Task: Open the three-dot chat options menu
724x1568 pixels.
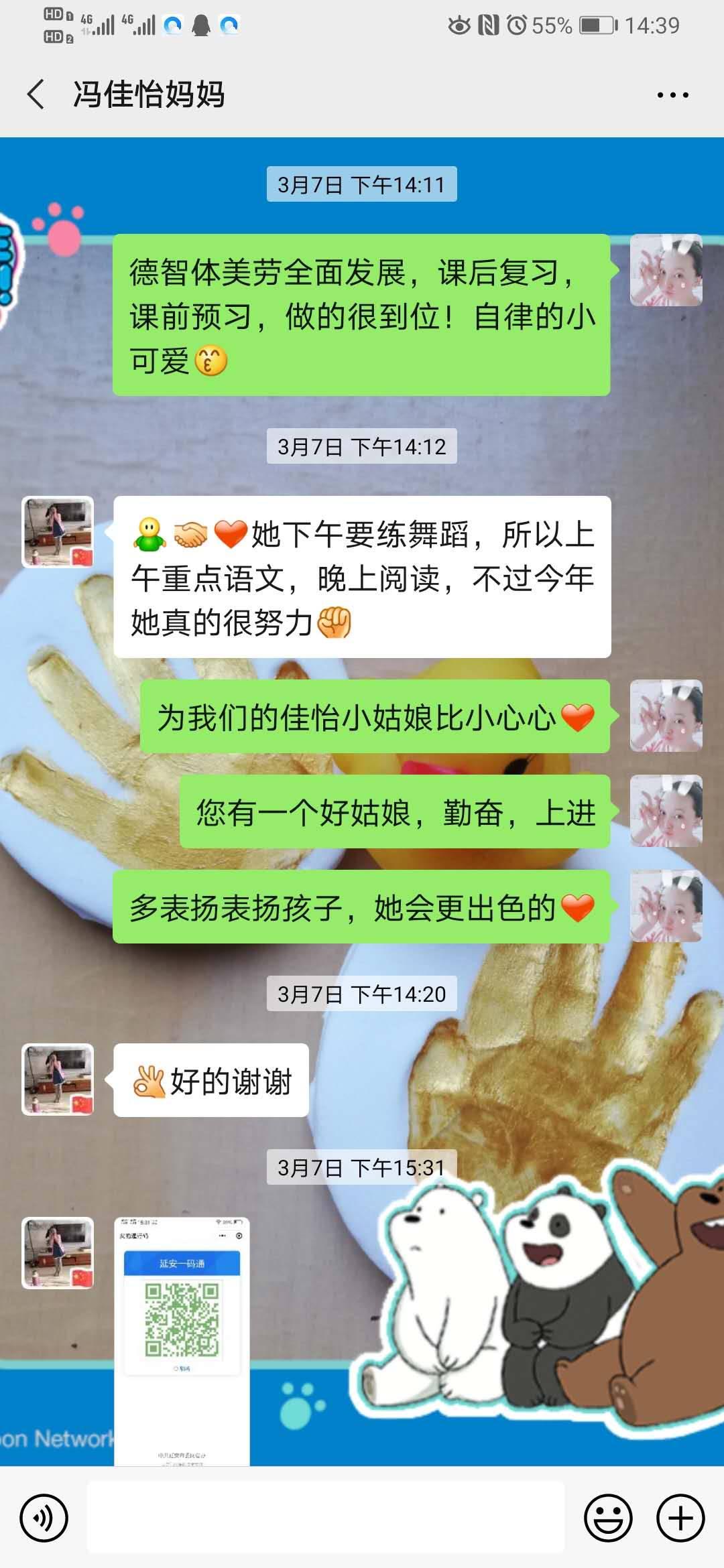Action: click(x=672, y=95)
